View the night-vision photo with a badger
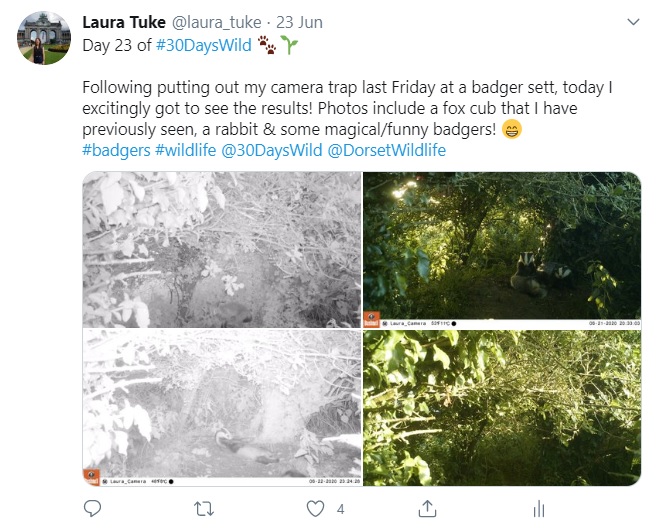The width and height of the screenshot is (658, 528). 221,408
